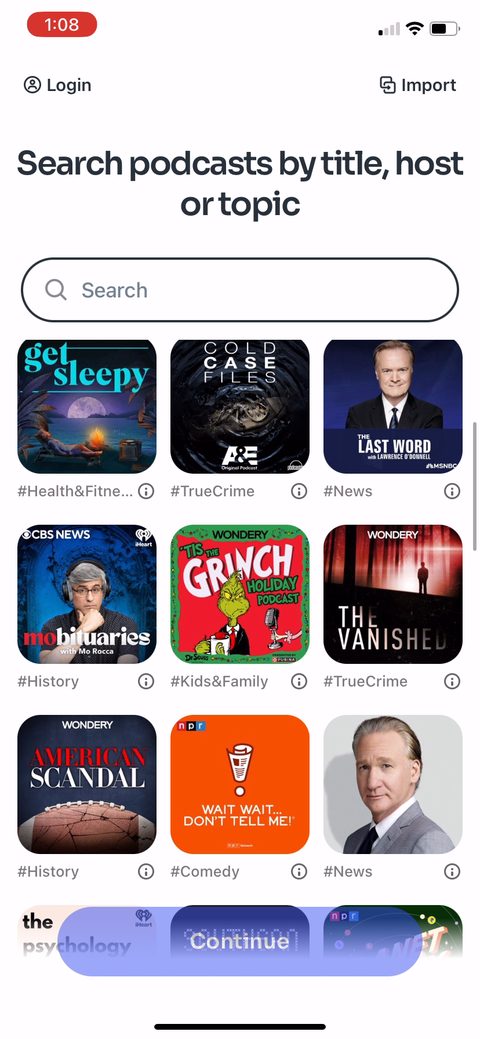Pick the American Scandal podcast

(87, 785)
